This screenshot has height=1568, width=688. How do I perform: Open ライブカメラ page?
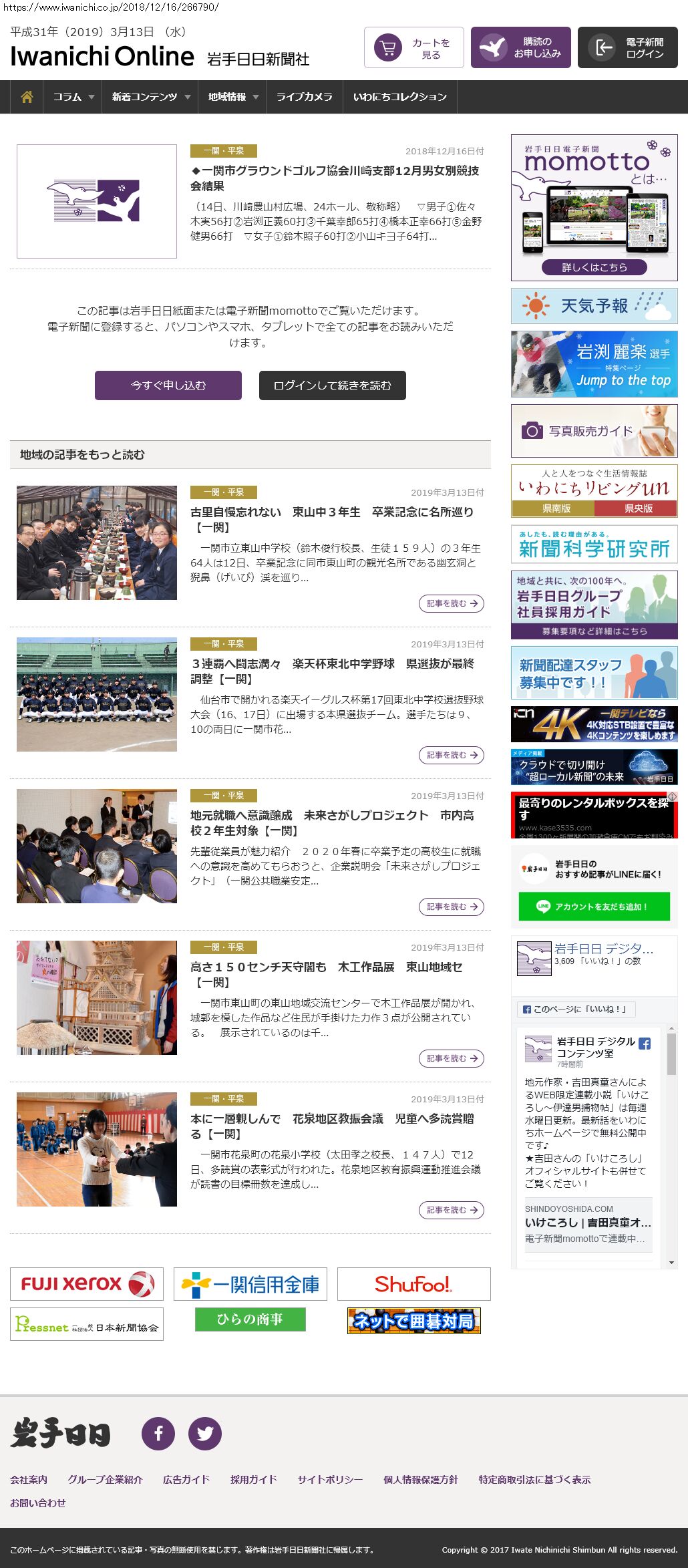(304, 97)
